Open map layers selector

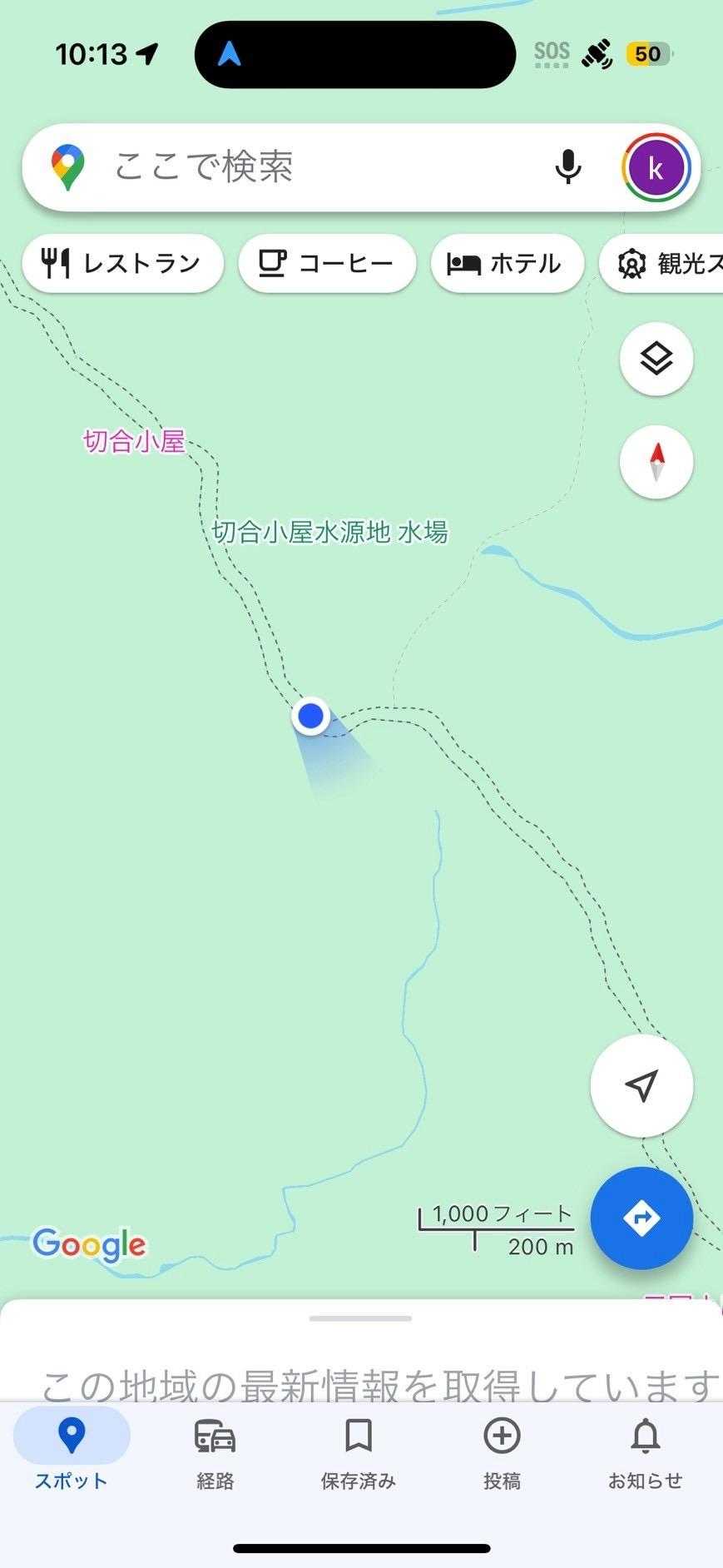pyautogui.click(x=656, y=359)
